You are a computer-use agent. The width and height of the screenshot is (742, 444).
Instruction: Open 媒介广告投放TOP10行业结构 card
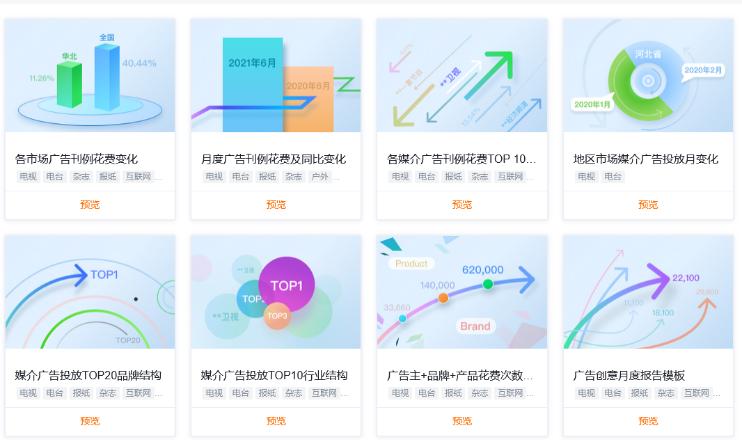(x=275, y=292)
